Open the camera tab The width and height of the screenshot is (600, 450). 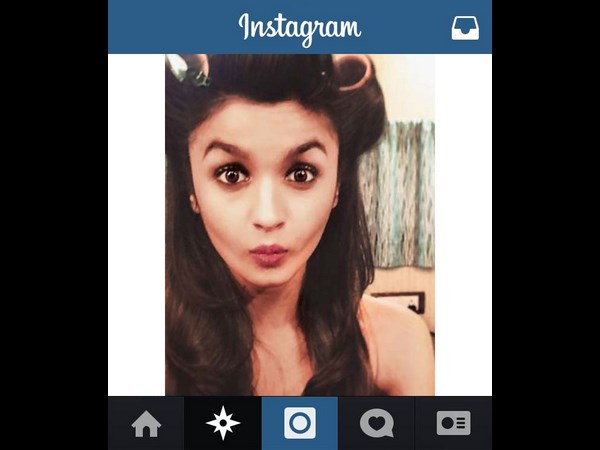[x=299, y=424]
